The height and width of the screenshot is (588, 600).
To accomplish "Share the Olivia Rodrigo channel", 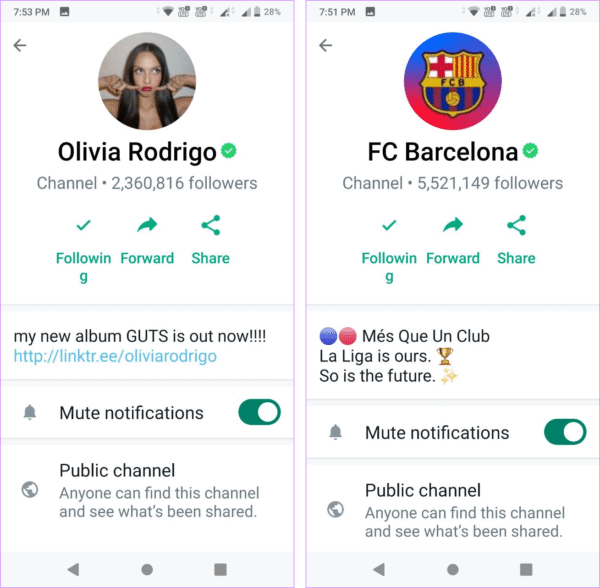I will (210, 240).
